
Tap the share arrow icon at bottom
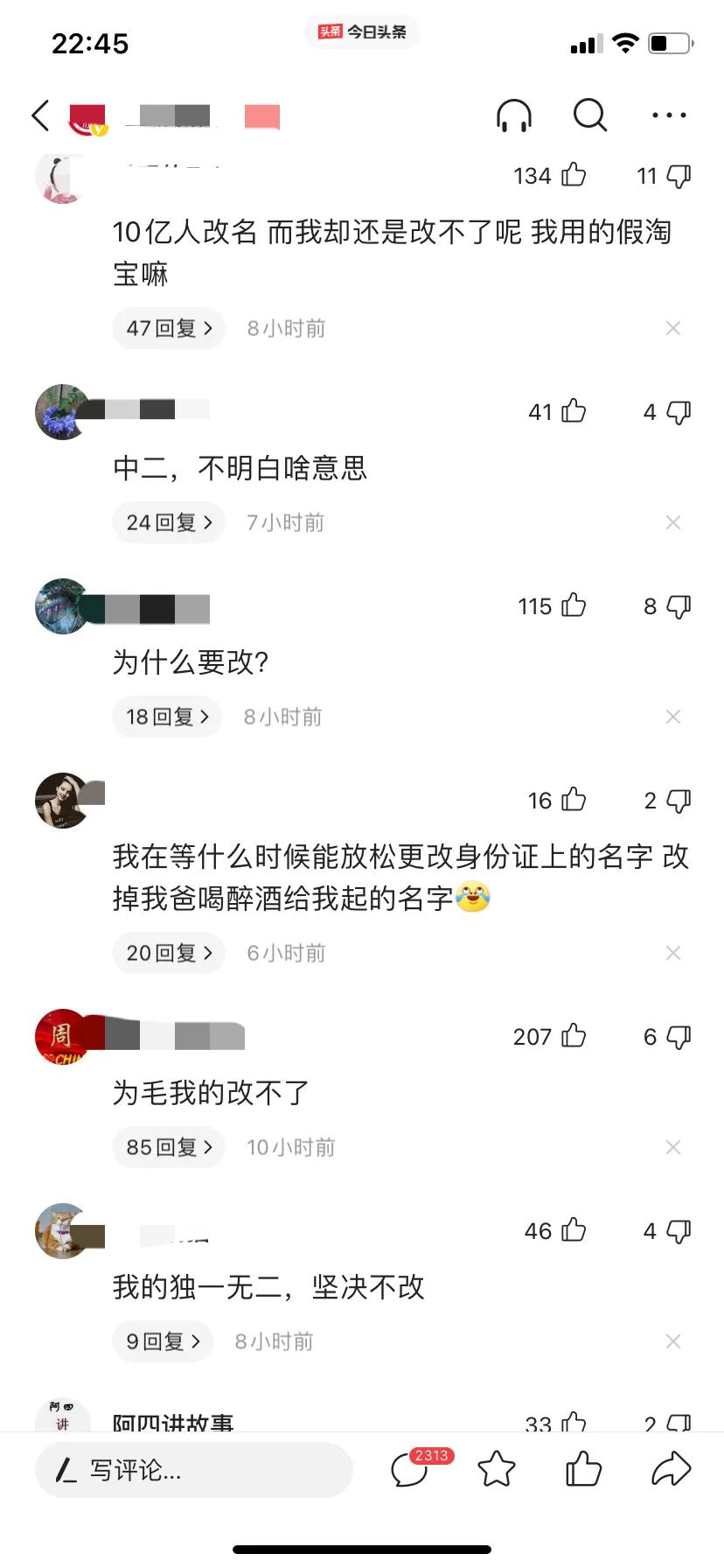[x=670, y=1469]
